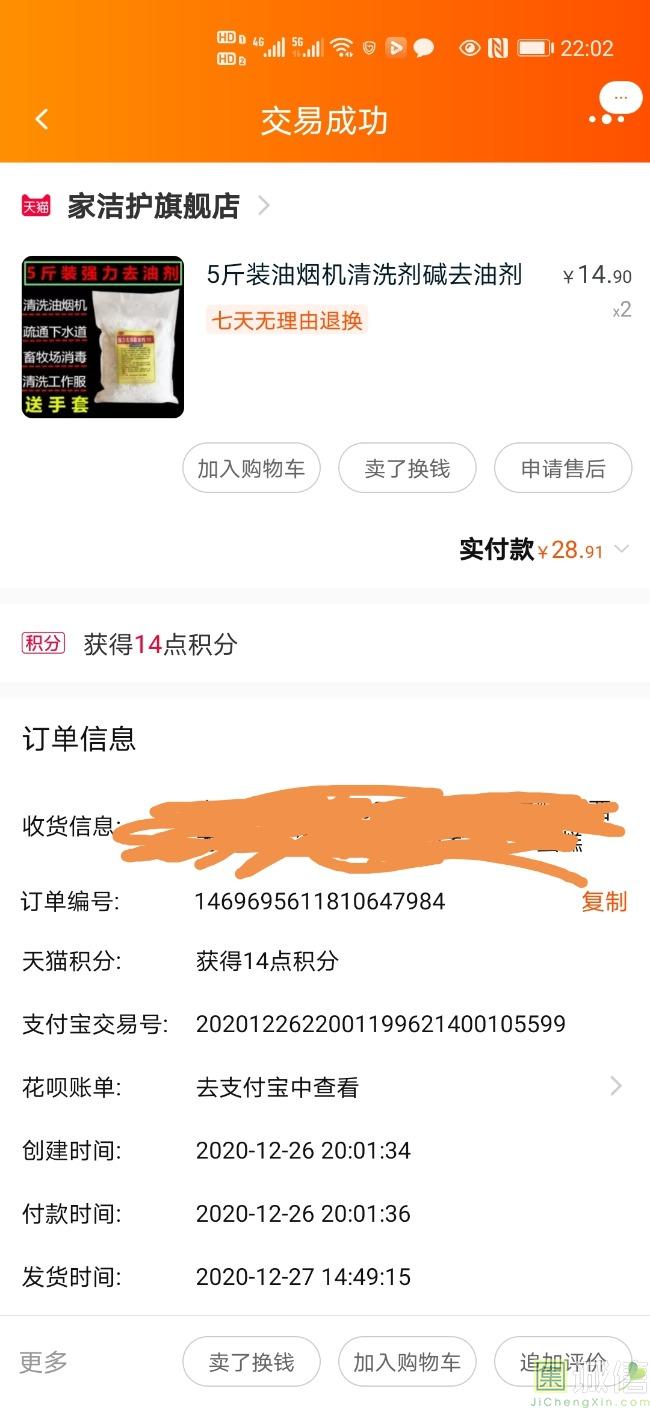
Task: Tap 卖了换钱 in the row with 申请售后
Action: 407,468
